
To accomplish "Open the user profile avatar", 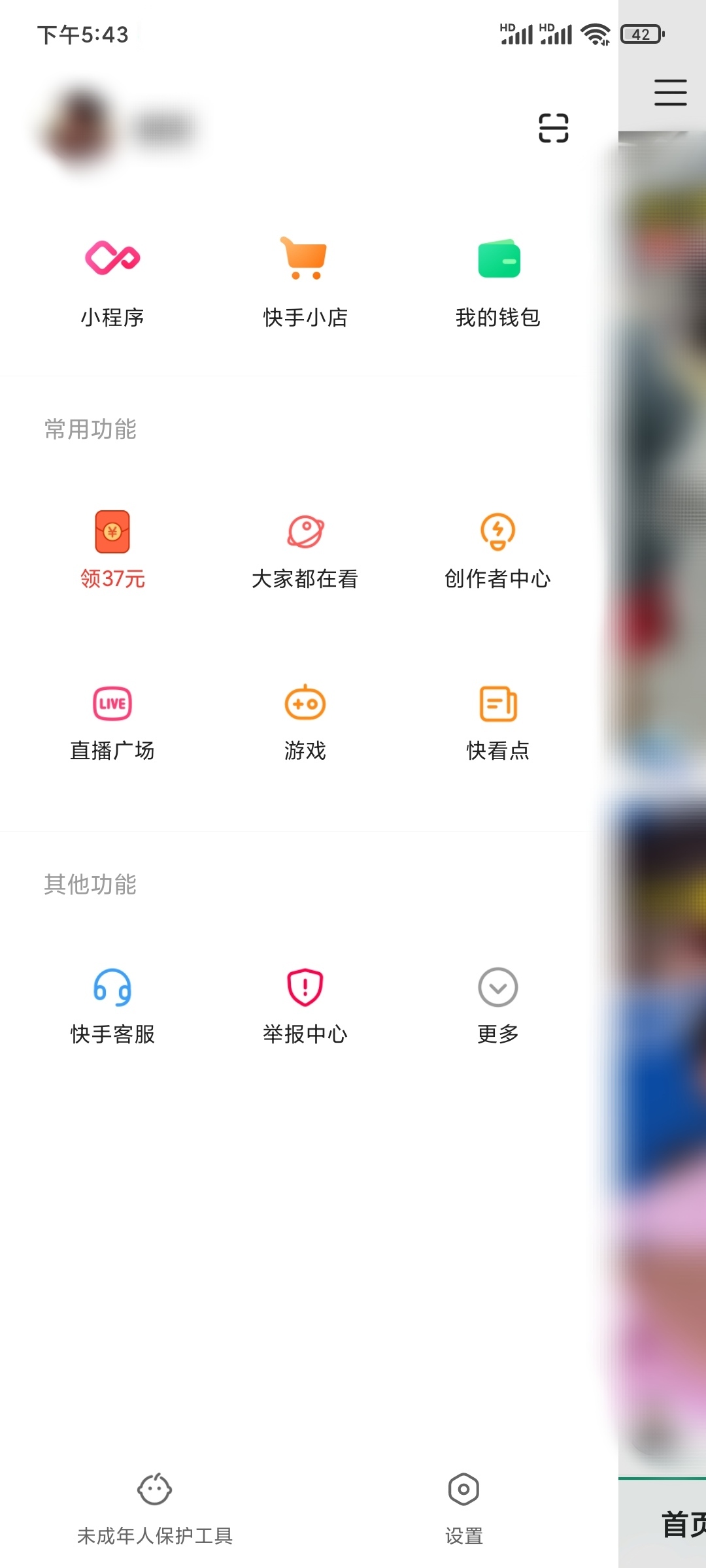I will [x=75, y=127].
